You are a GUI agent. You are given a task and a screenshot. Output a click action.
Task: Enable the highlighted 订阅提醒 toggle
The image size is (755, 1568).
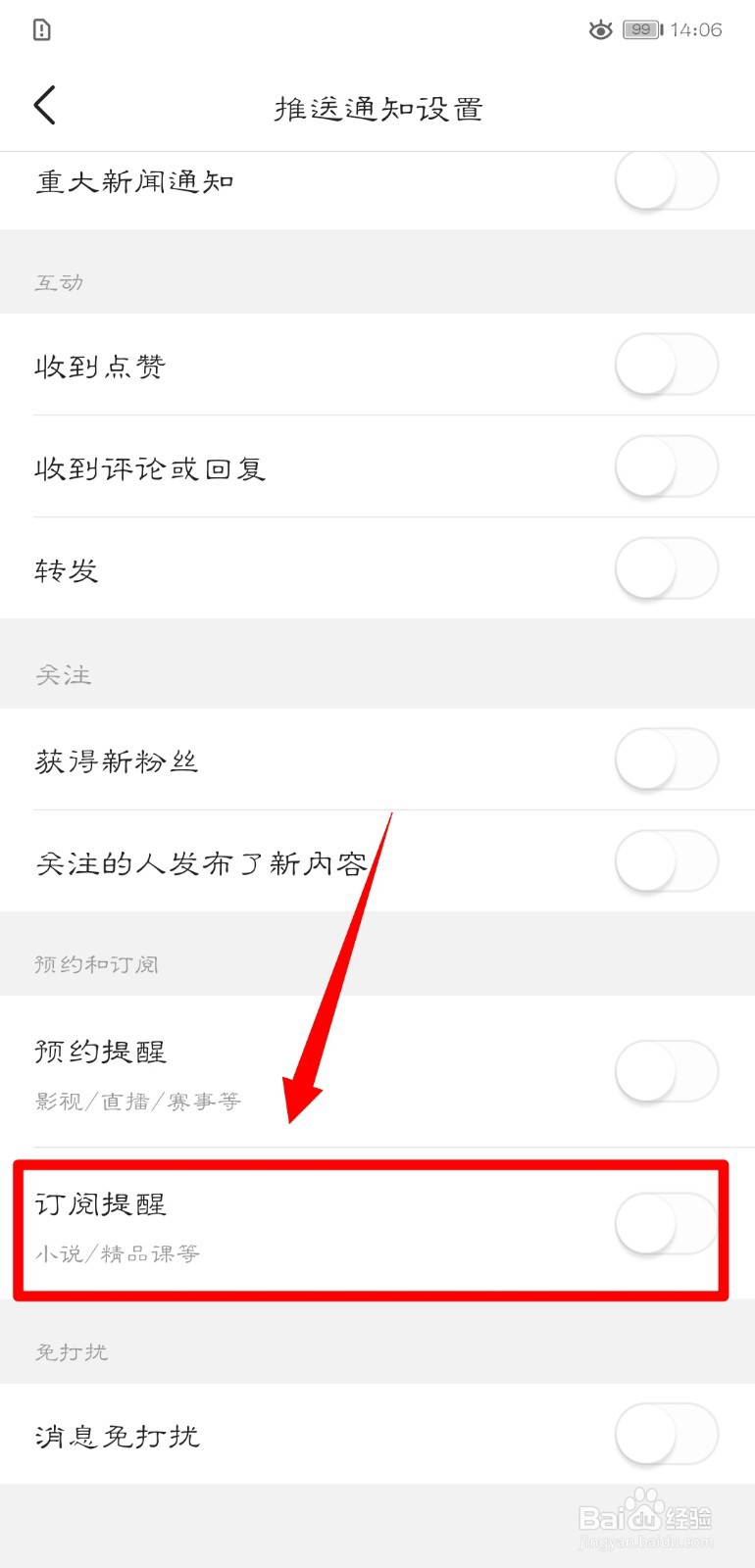[x=666, y=1223]
